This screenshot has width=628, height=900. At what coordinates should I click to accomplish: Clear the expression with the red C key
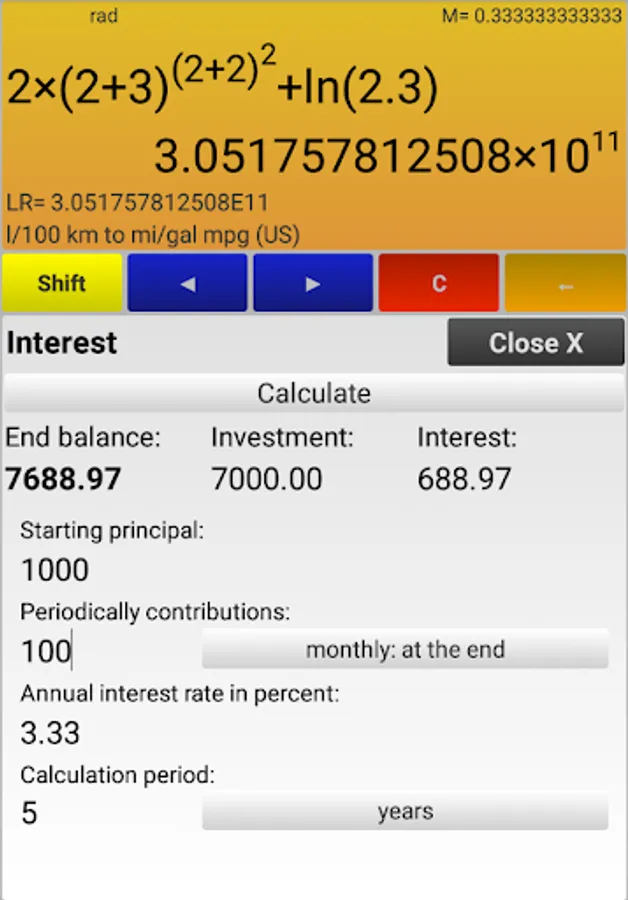tap(438, 283)
